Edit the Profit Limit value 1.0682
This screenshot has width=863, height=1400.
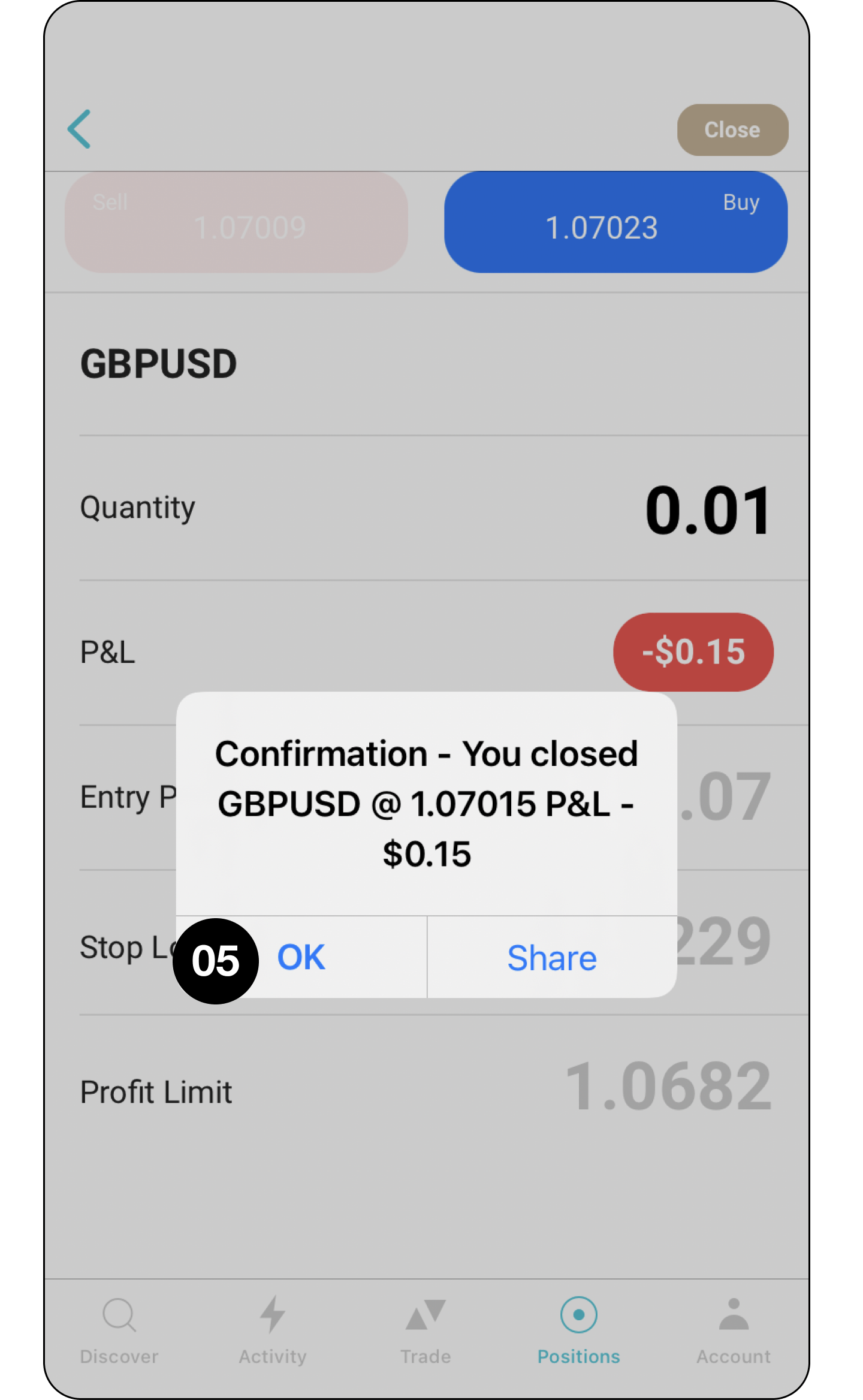[668, 1086]
